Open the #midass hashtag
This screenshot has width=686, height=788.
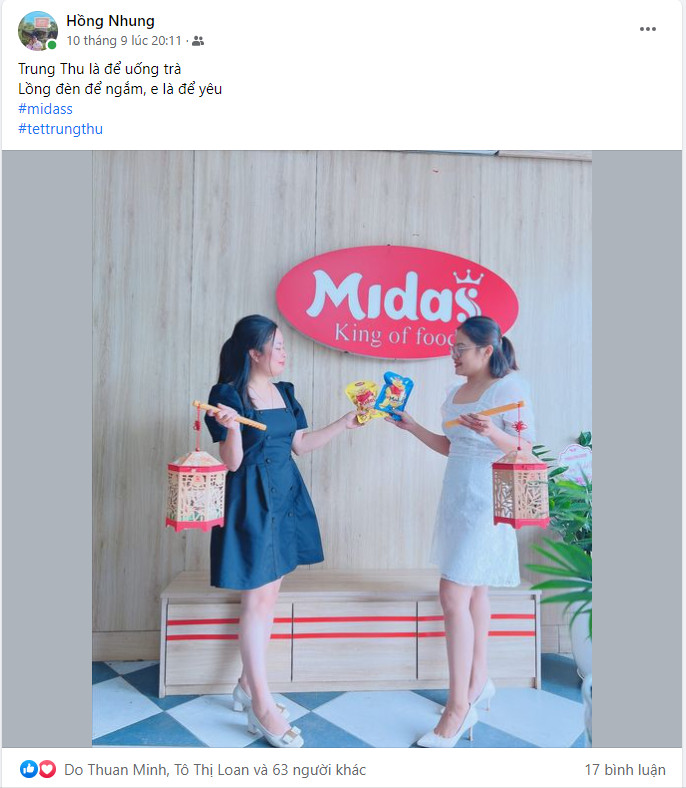pyautogui.click(x=45, y=109)
